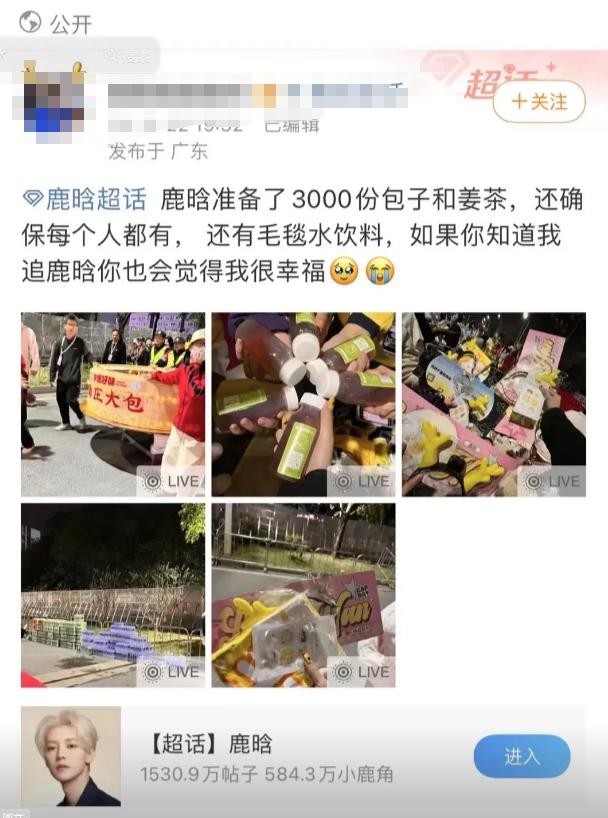Open the pink gift package photo
Image resolution: width=608 pixels, height=818 pixels.
(x=303, y=594)
